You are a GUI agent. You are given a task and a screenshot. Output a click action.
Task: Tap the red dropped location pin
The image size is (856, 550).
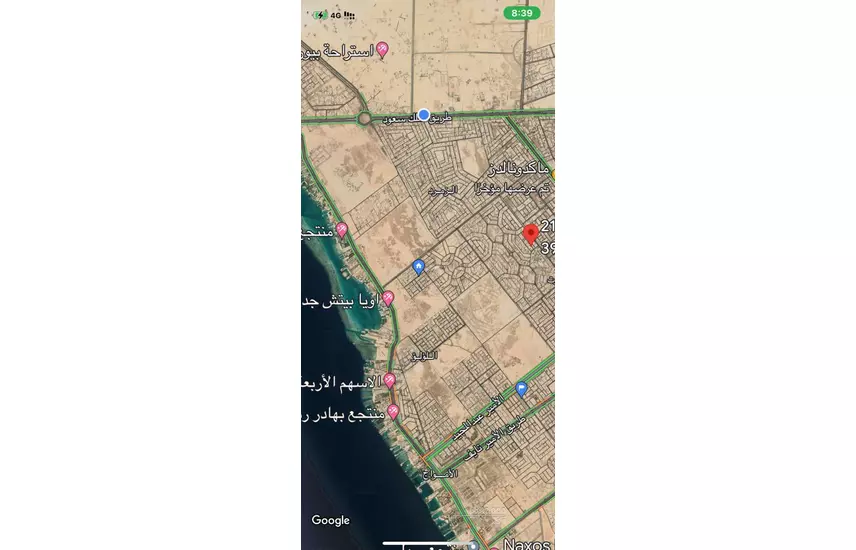coord(531,234)
